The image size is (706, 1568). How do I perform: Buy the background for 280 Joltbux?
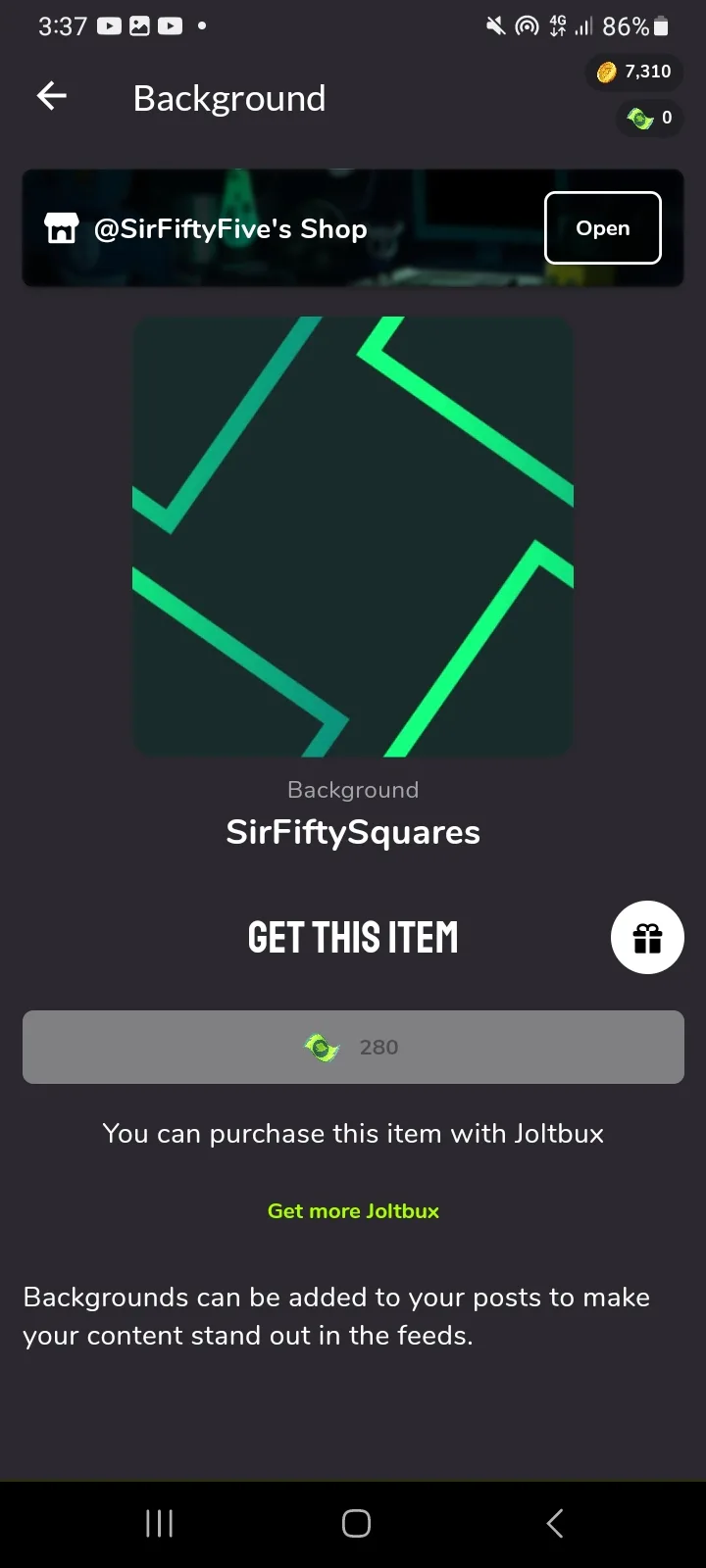[353, 1047]
